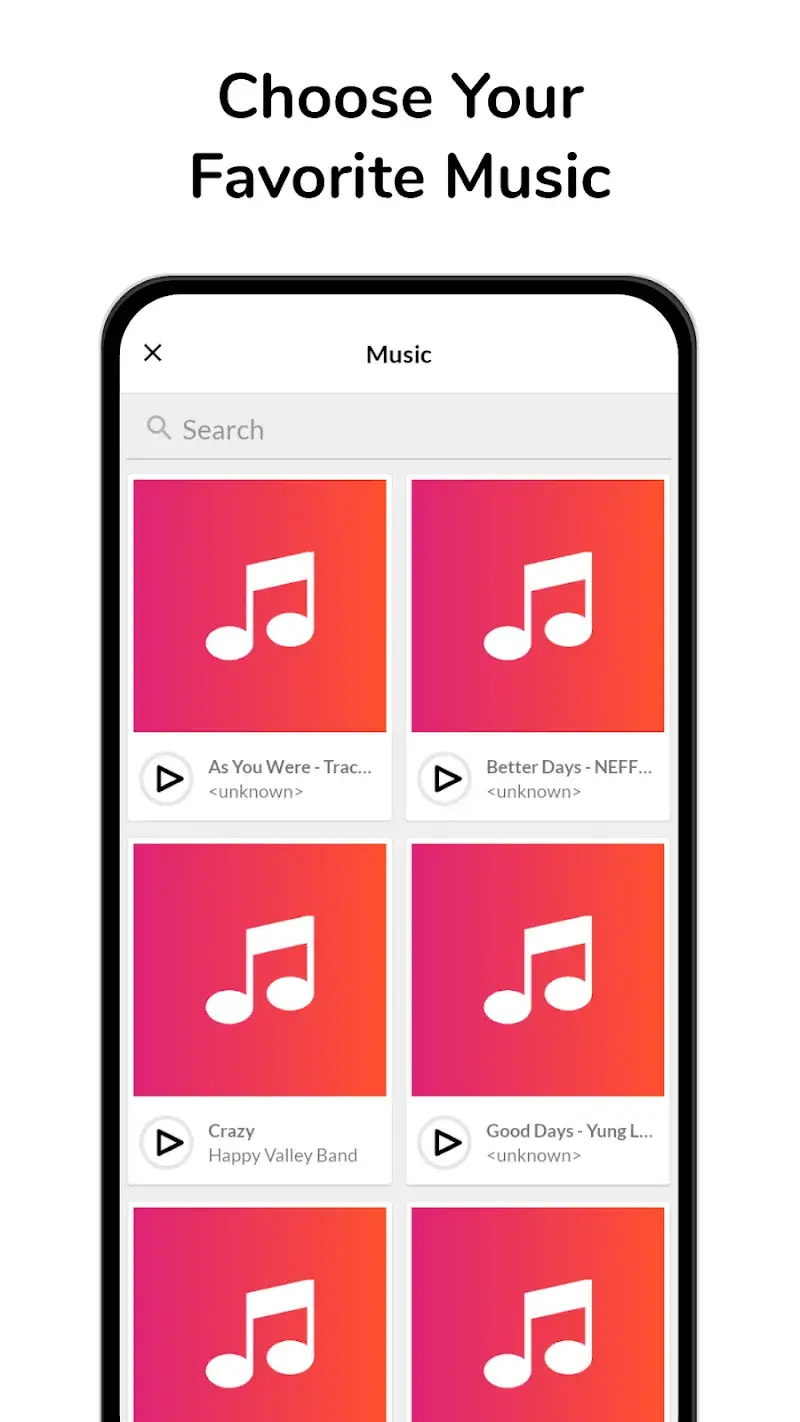Play the "Crazy" song by Happy Valley Band
800x1422 pixels.
click(x=166, y=1143)
